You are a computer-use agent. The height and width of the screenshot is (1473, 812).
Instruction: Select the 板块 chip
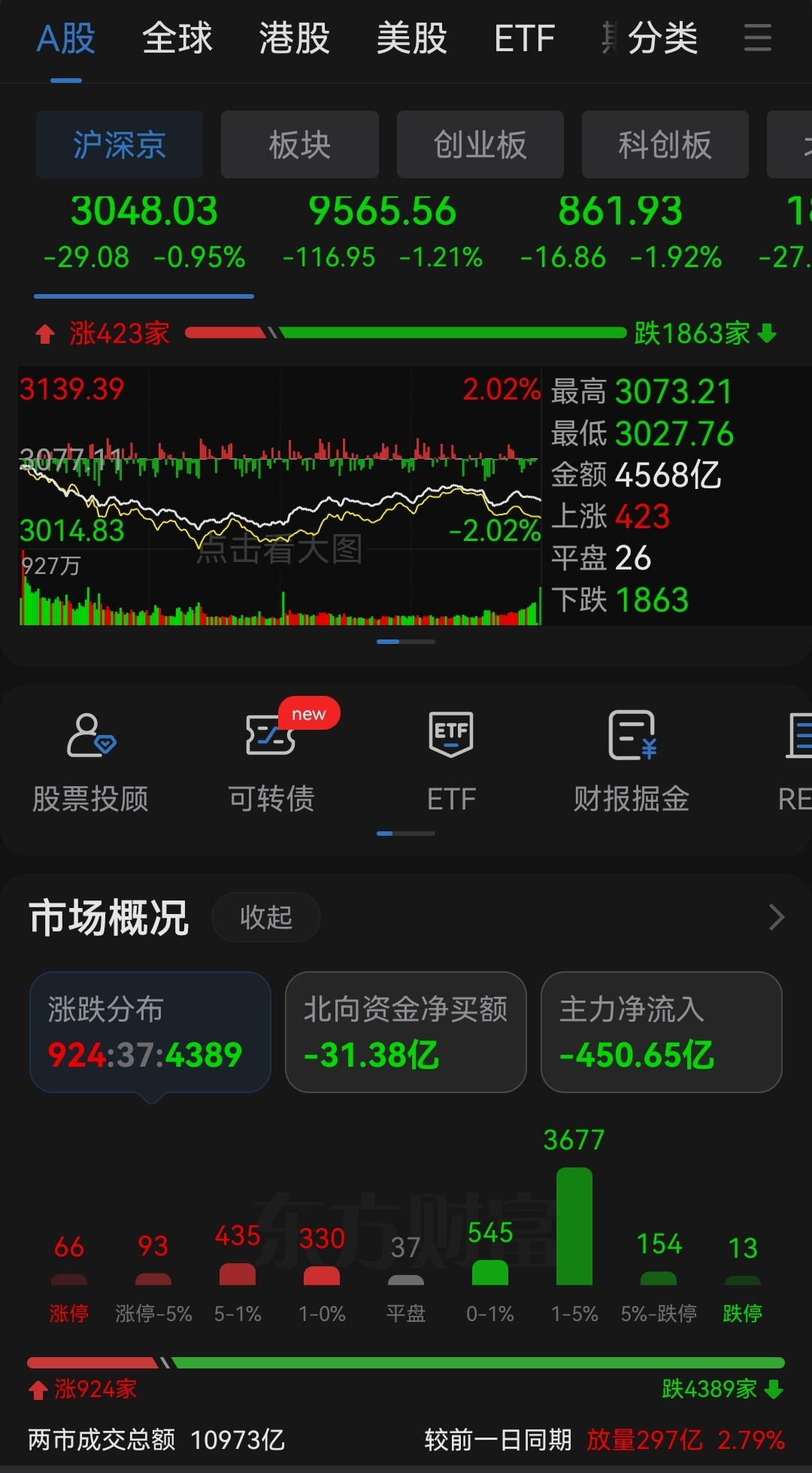[300, 144]
